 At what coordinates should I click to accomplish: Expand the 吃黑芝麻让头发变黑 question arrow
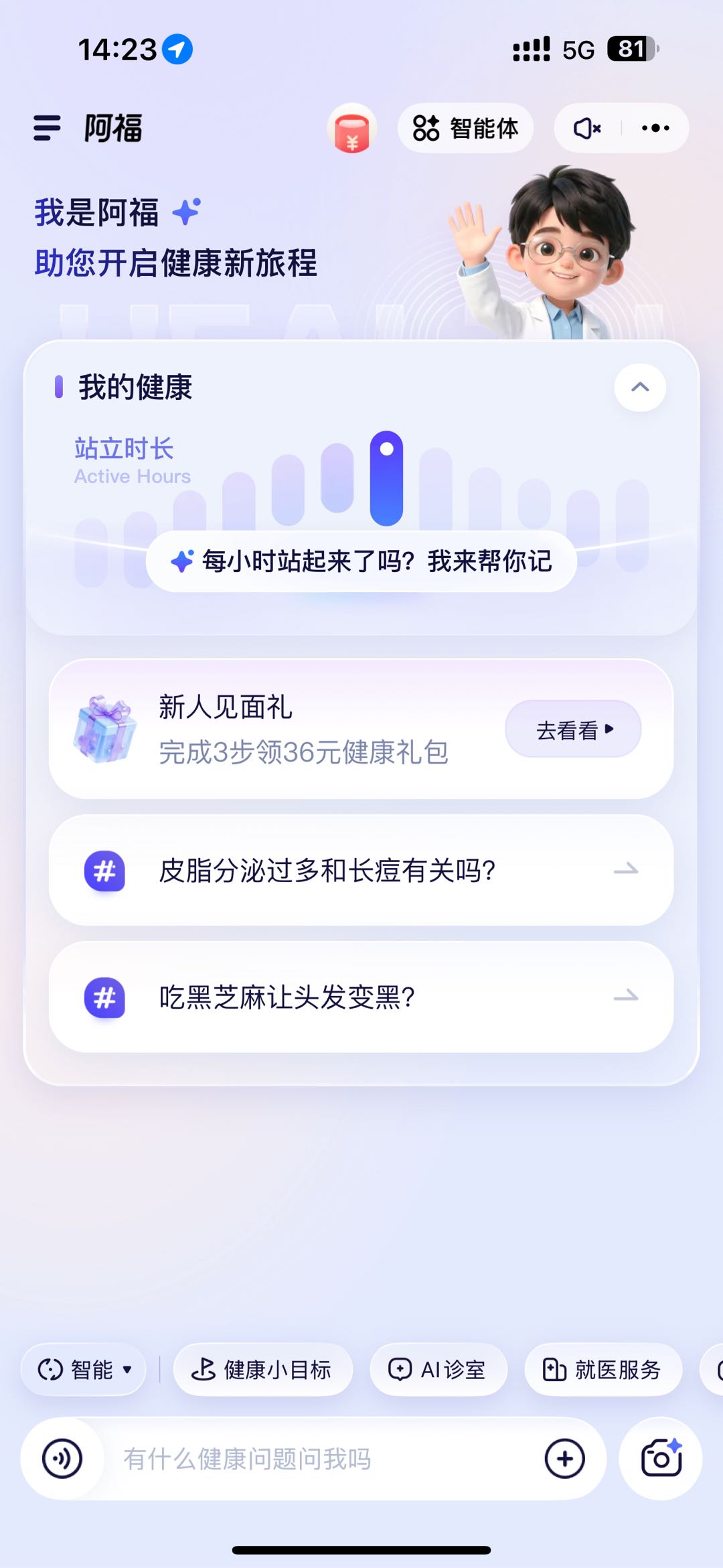pyautogui.click(x=627, y=999)
